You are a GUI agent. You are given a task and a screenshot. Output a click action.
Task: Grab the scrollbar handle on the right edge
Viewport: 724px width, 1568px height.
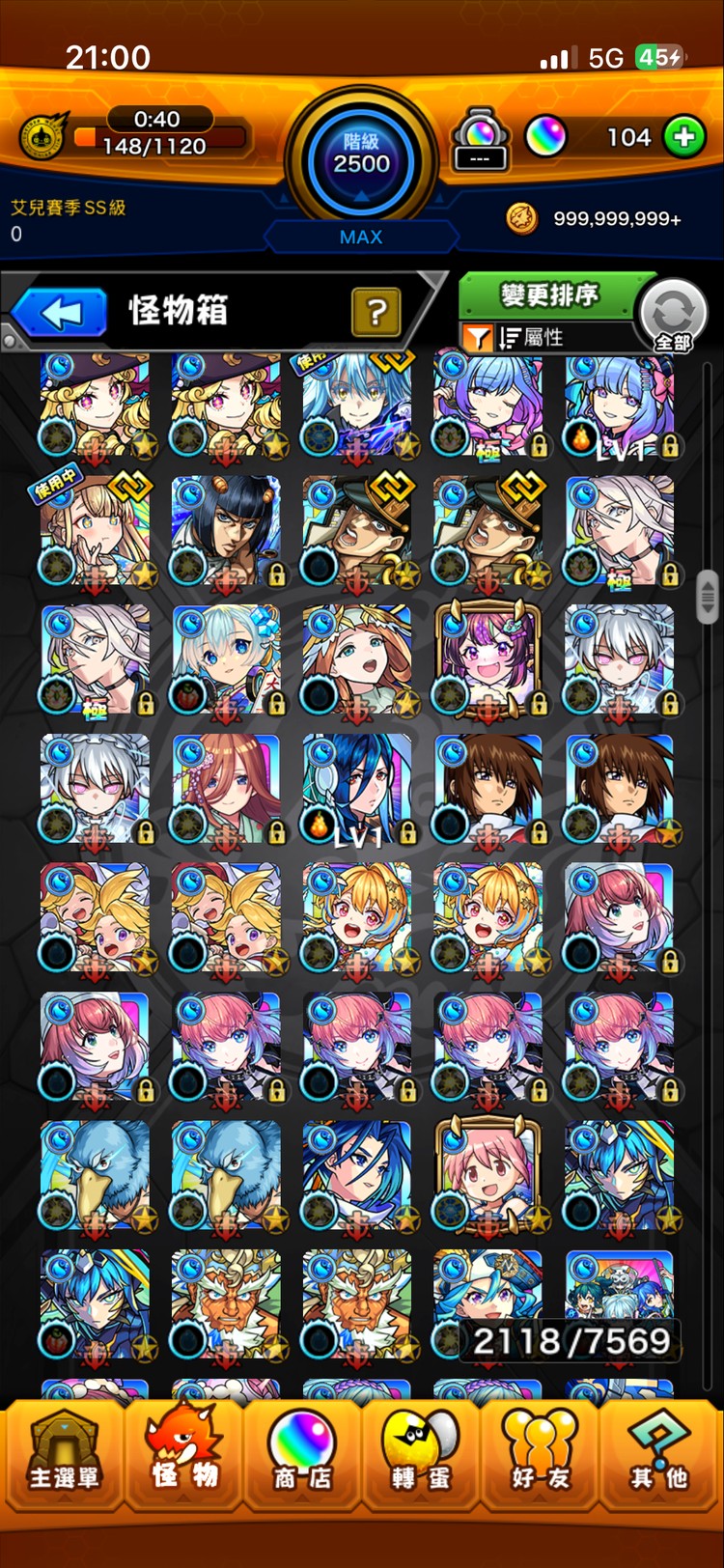tap(708, 595)
